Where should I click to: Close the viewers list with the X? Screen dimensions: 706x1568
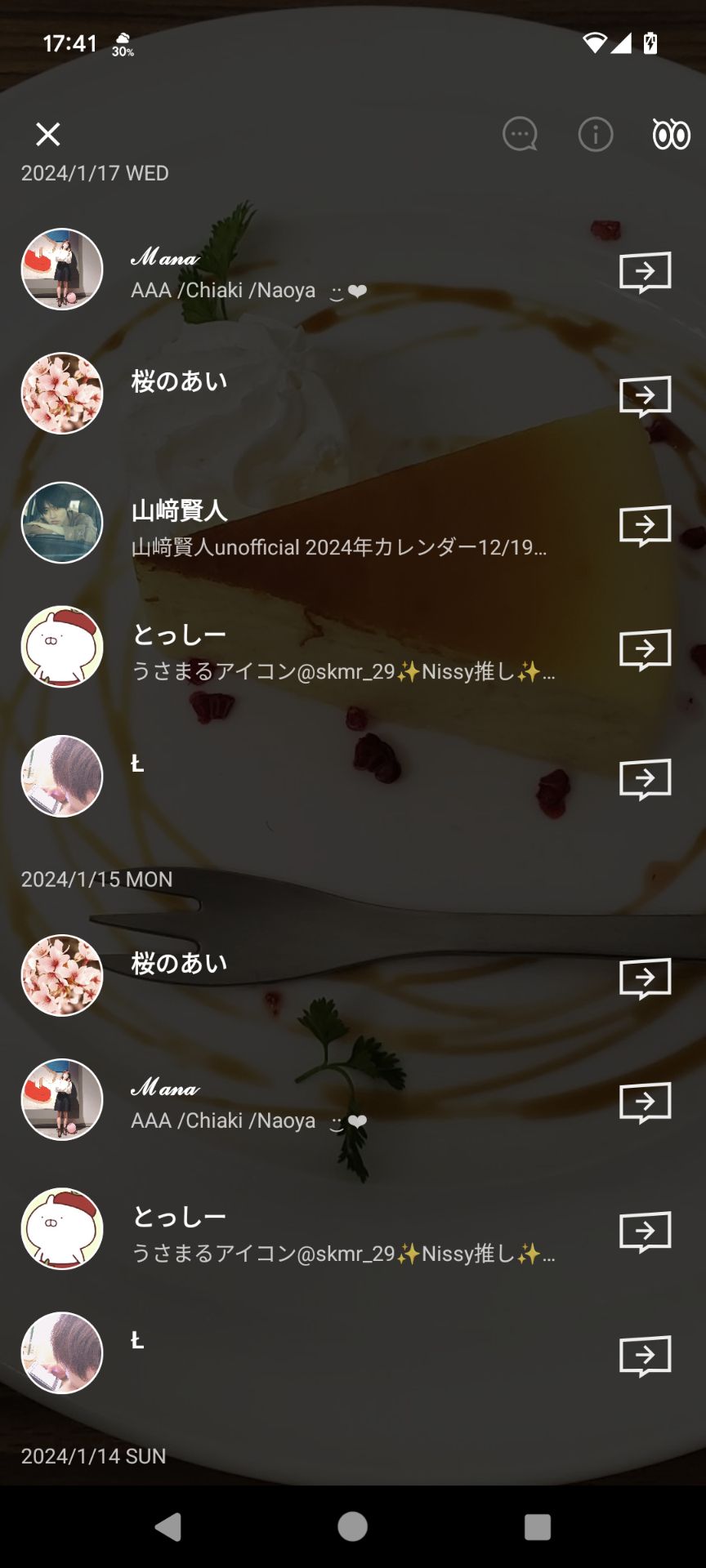48,134
